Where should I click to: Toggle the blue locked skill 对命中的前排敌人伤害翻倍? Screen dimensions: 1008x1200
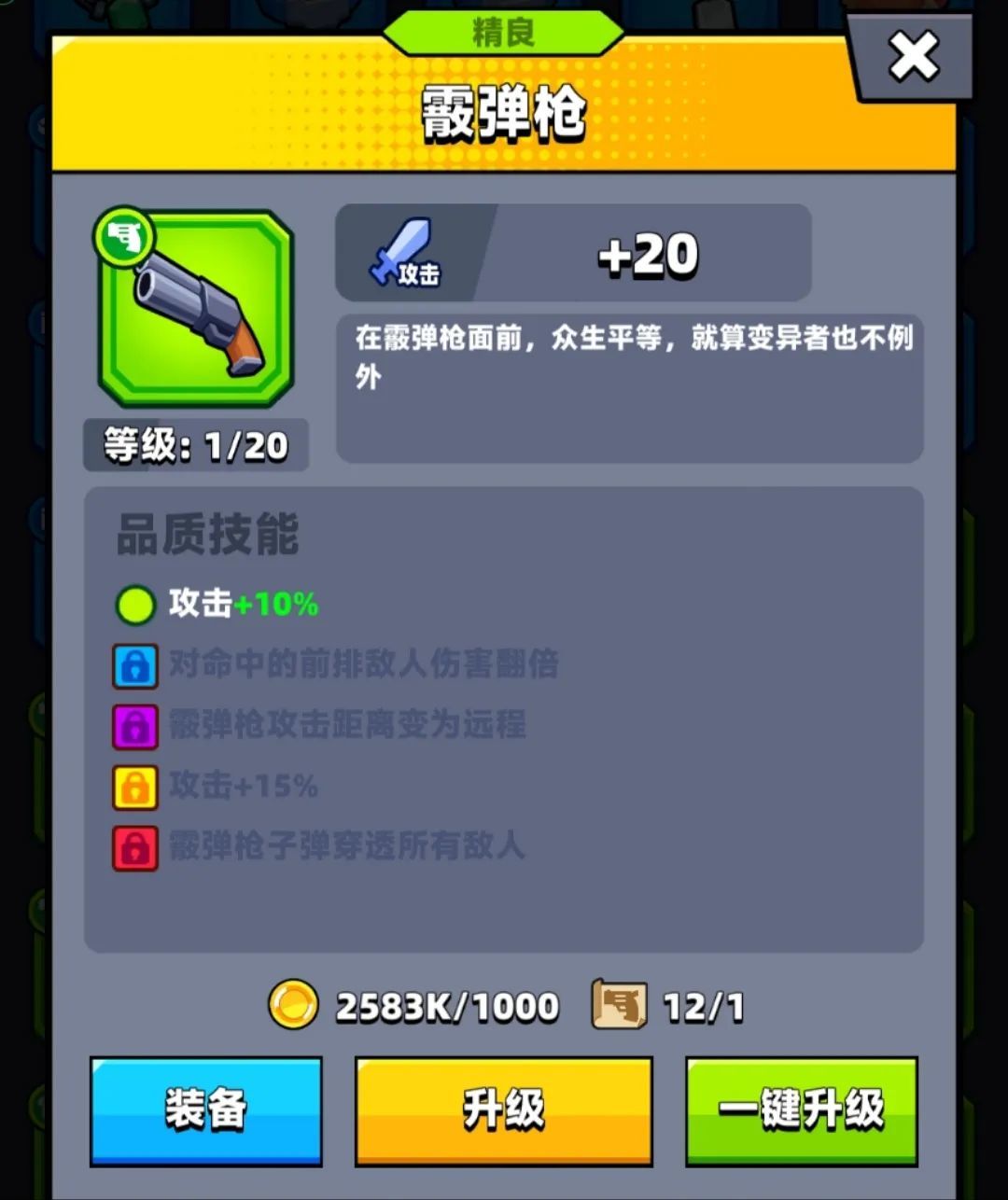click(364, 665)
